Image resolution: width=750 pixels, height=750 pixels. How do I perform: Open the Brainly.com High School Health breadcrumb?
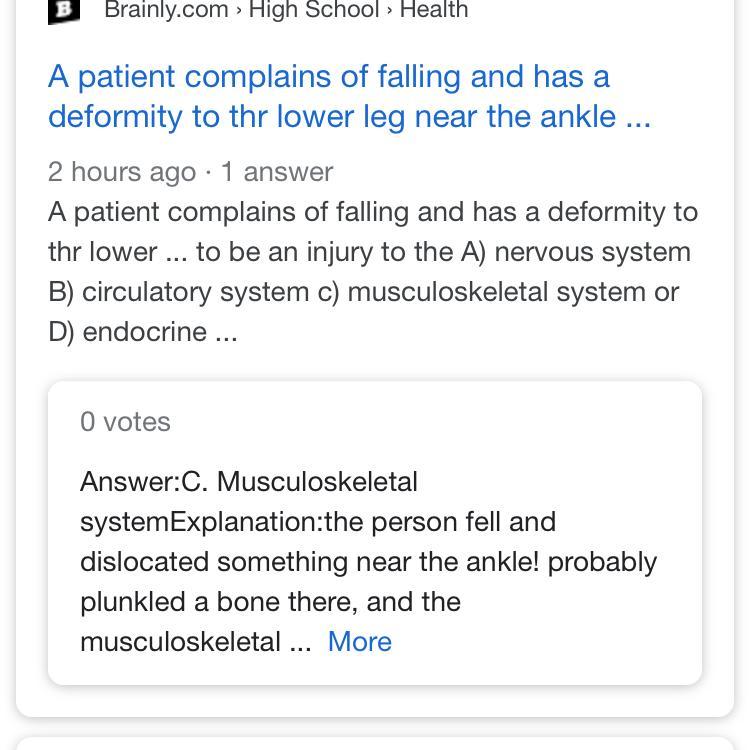(286, 10)
